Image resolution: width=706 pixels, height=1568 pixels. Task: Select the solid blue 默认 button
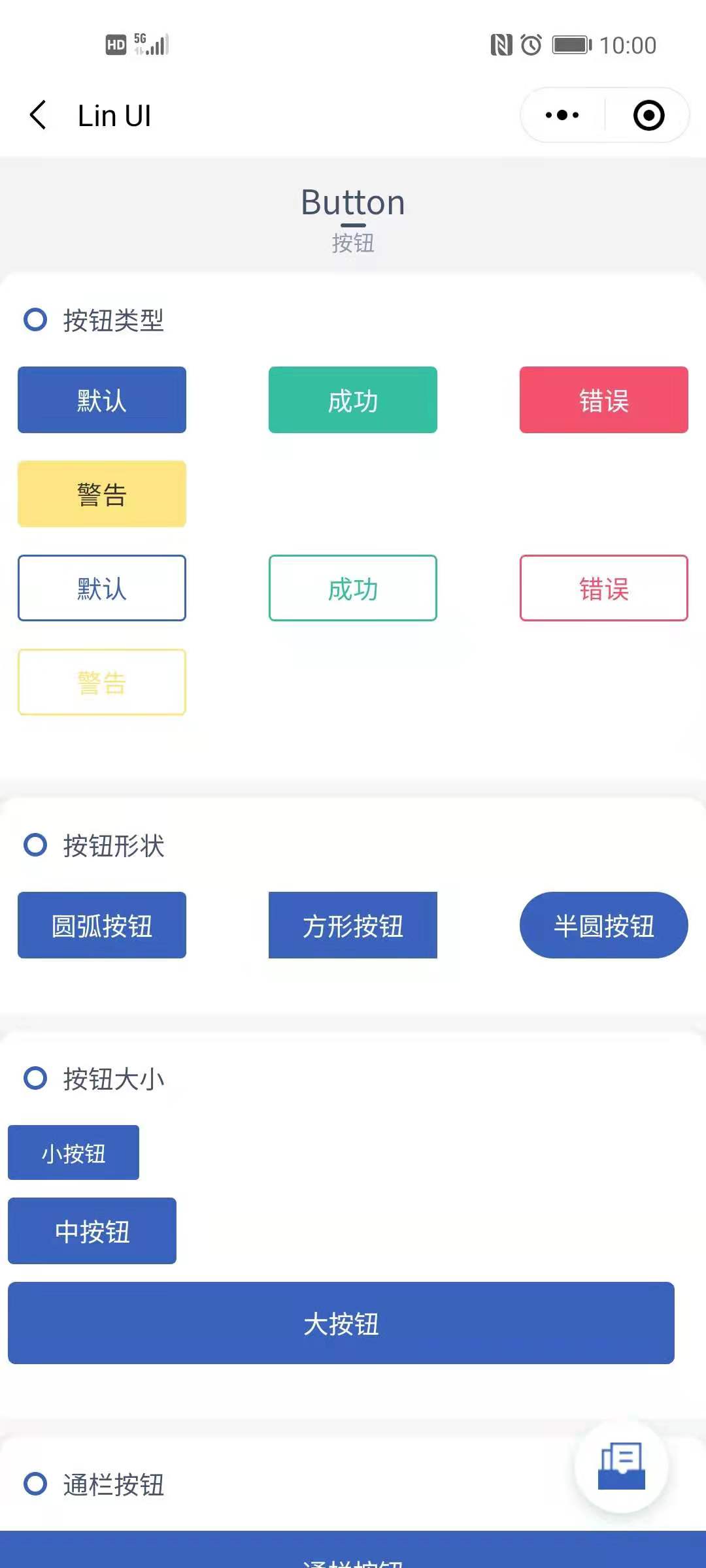pos(101,399)
